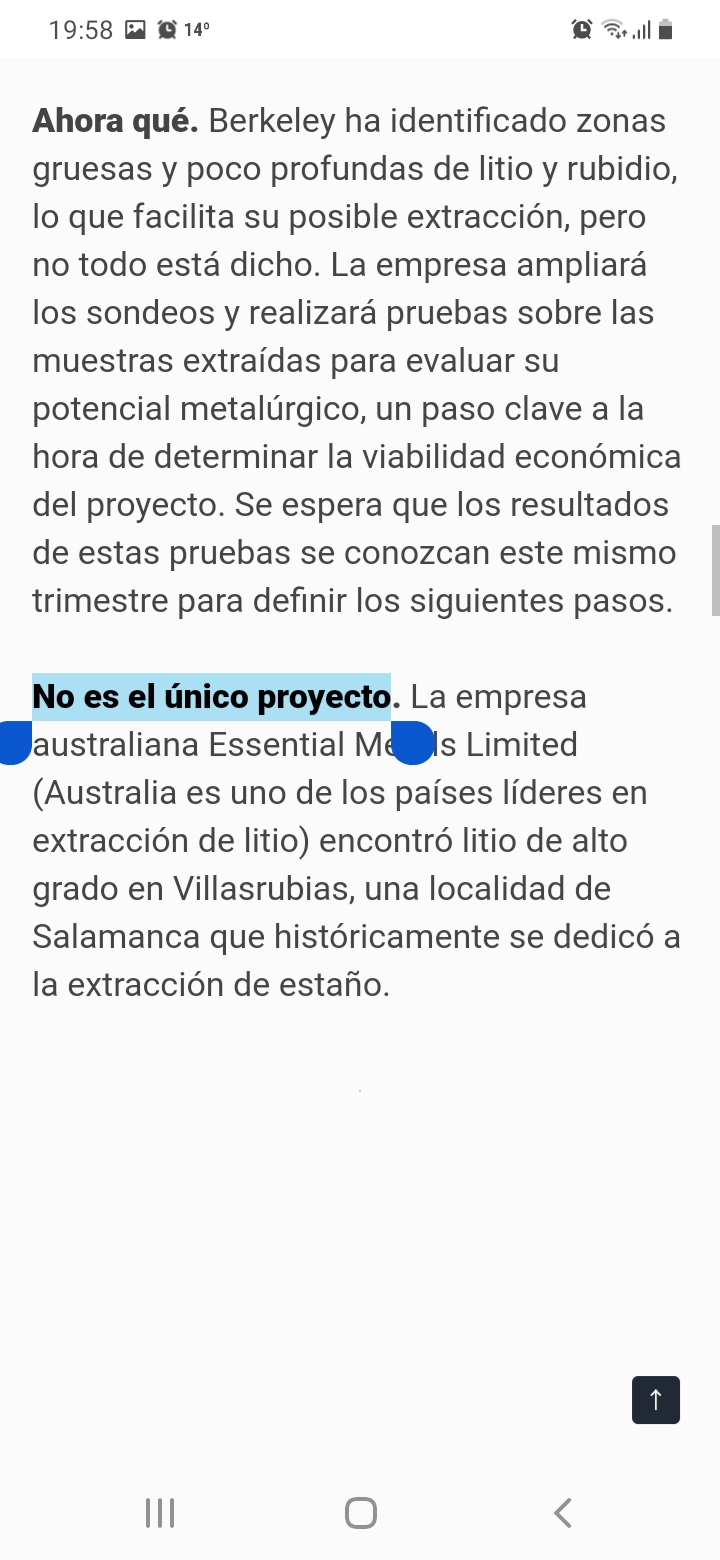Viewport: 720px width, 1560px height.
Task: Tap the scroll-to-top arrow button
Action: pyautogui.click(x=656, y=1400)
